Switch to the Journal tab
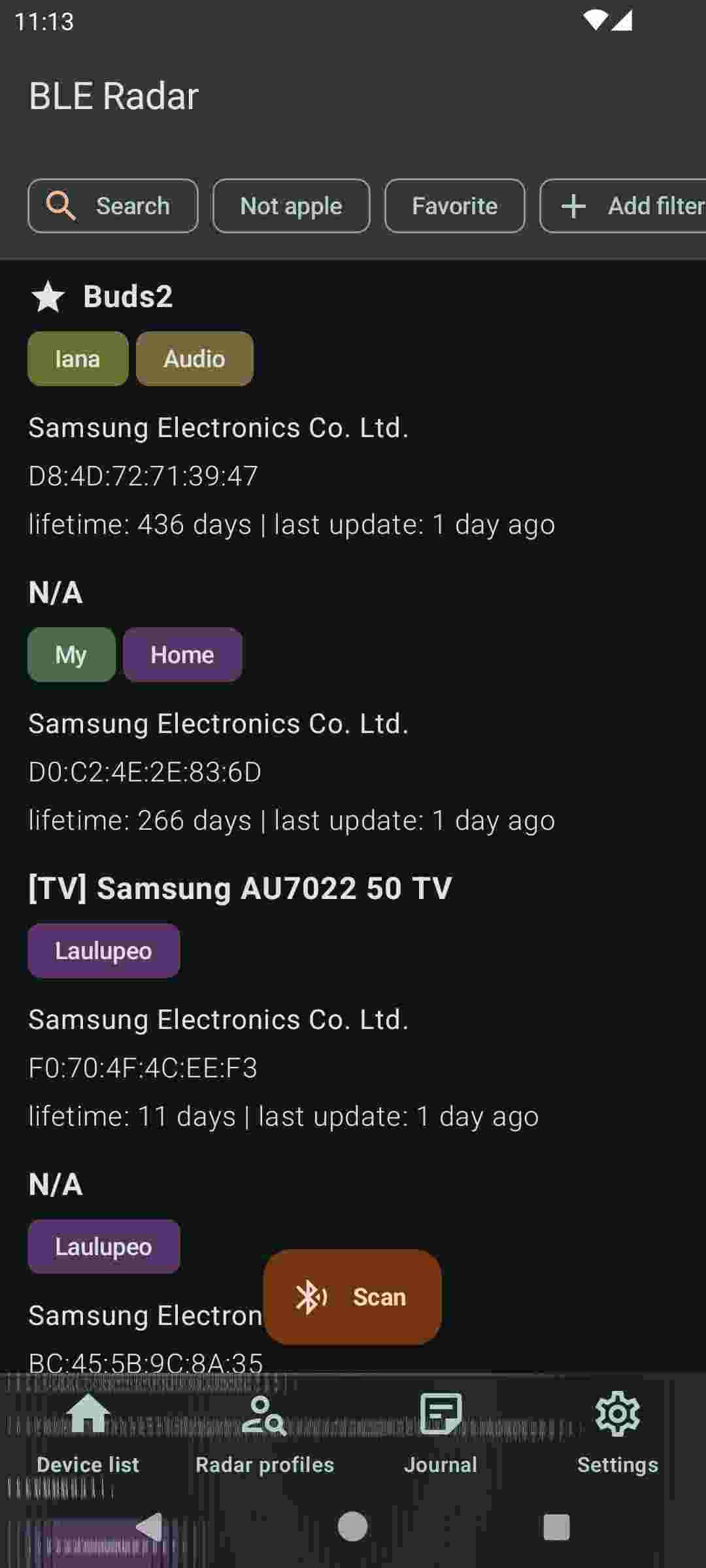 (x=440, y=1437)
